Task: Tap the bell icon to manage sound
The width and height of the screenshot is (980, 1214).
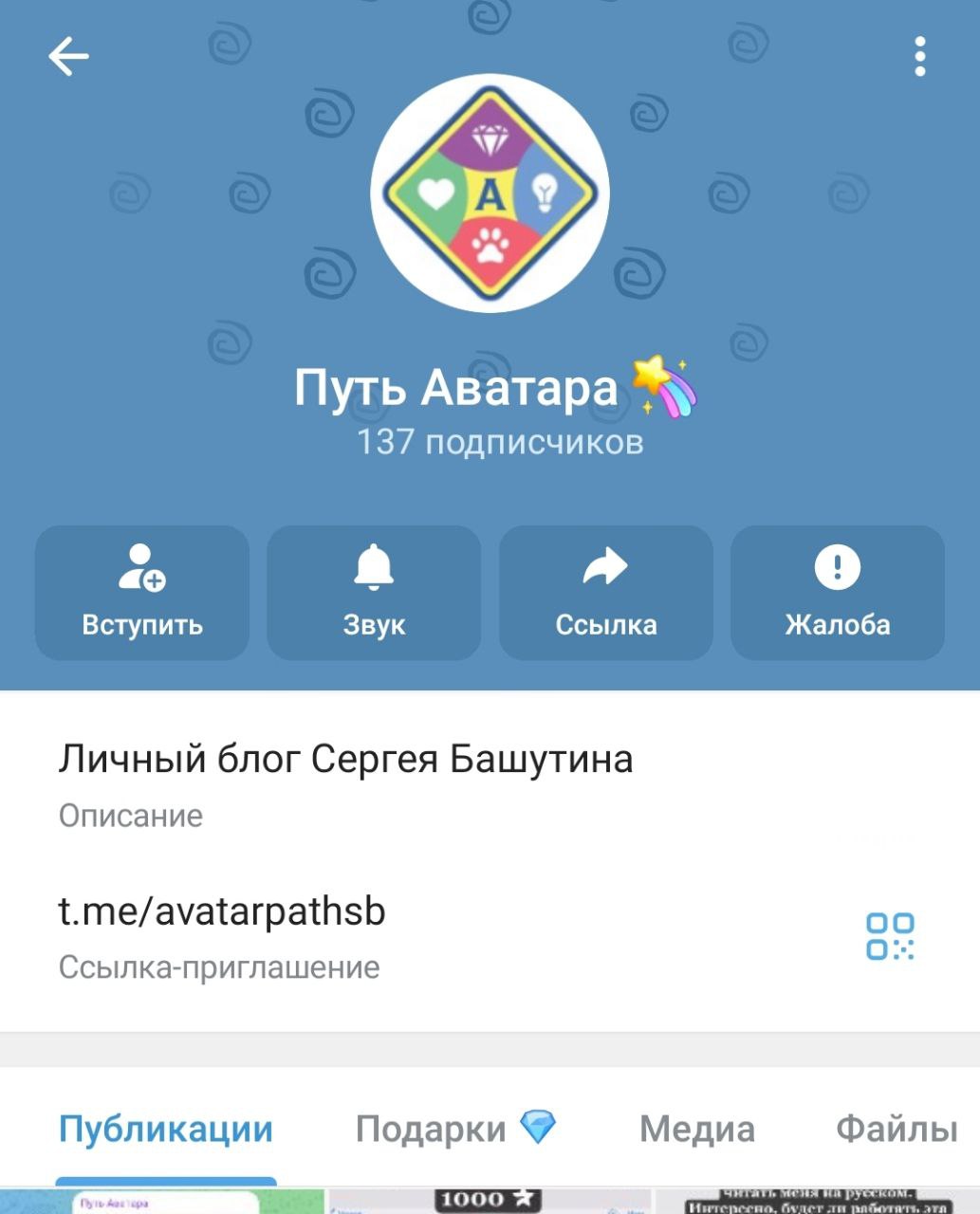Action: point(373,564)
